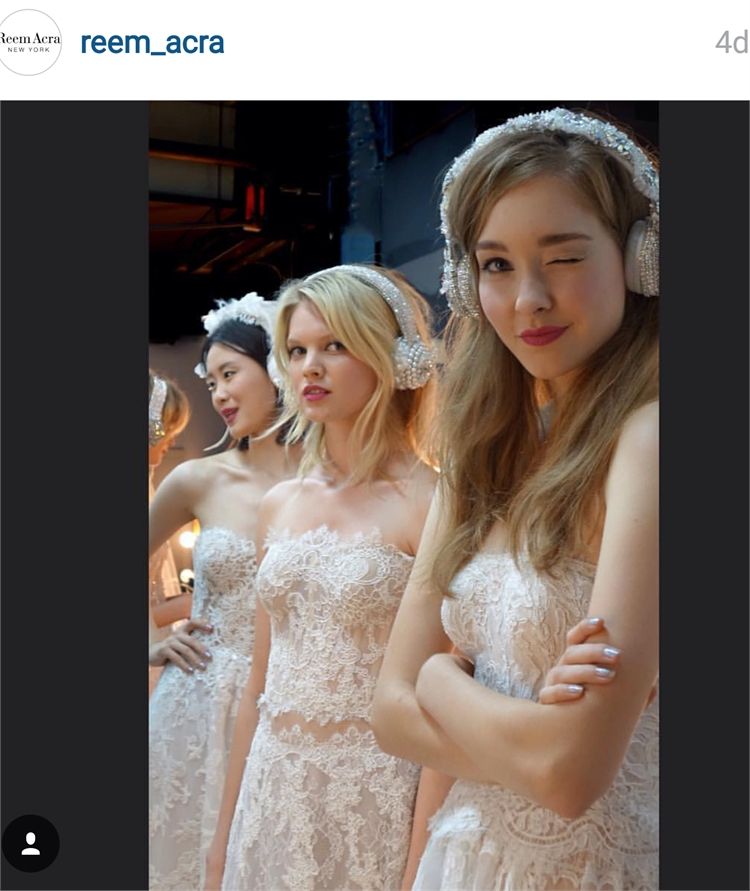Screen dimensions: 750x891
Task: Open the bridal gowns post photo
Action: click(404, 495)
